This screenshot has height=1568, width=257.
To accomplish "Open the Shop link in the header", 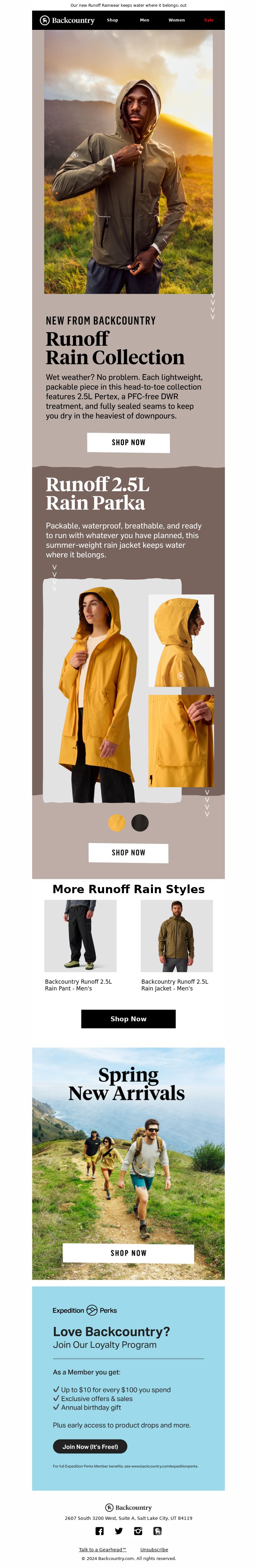I will click(x=112, y=20).
